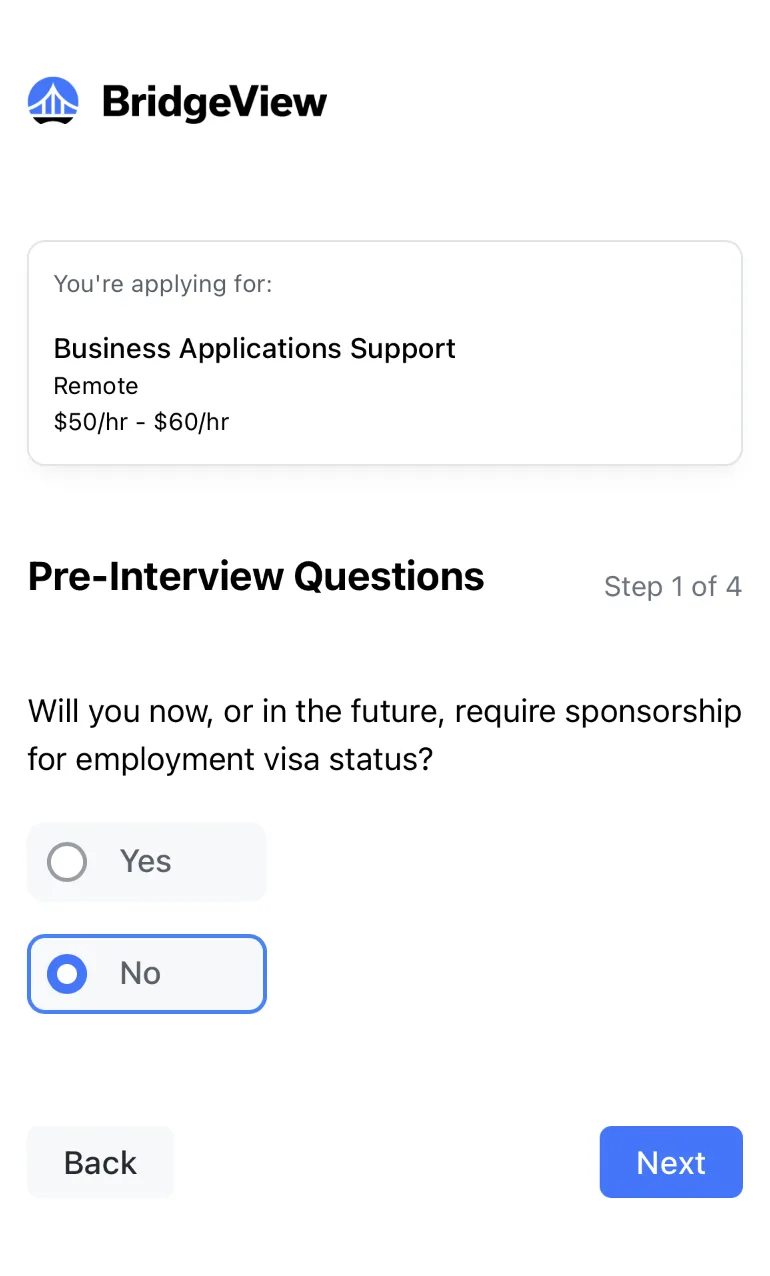Click the "Remote" location label
770x1276 pixels.
[96, 386]
